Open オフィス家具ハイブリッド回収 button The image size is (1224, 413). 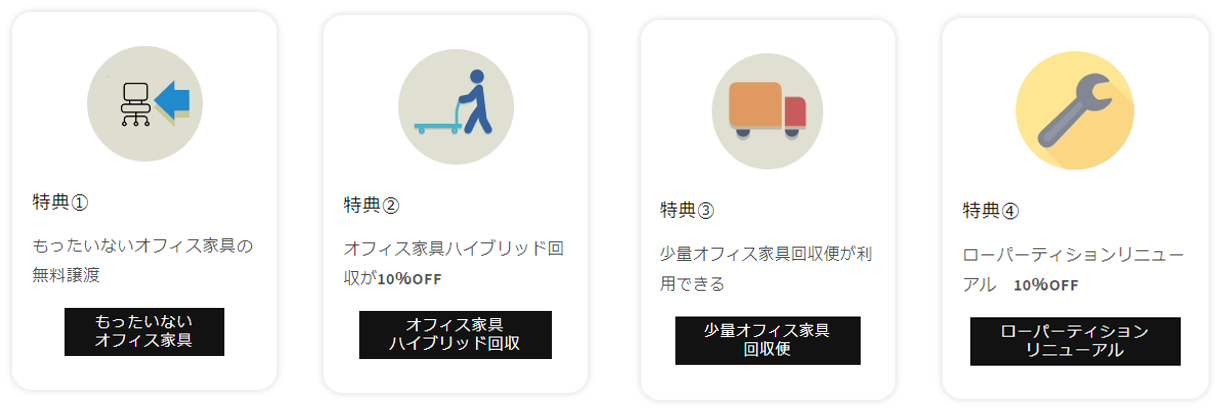click(455, 334)
